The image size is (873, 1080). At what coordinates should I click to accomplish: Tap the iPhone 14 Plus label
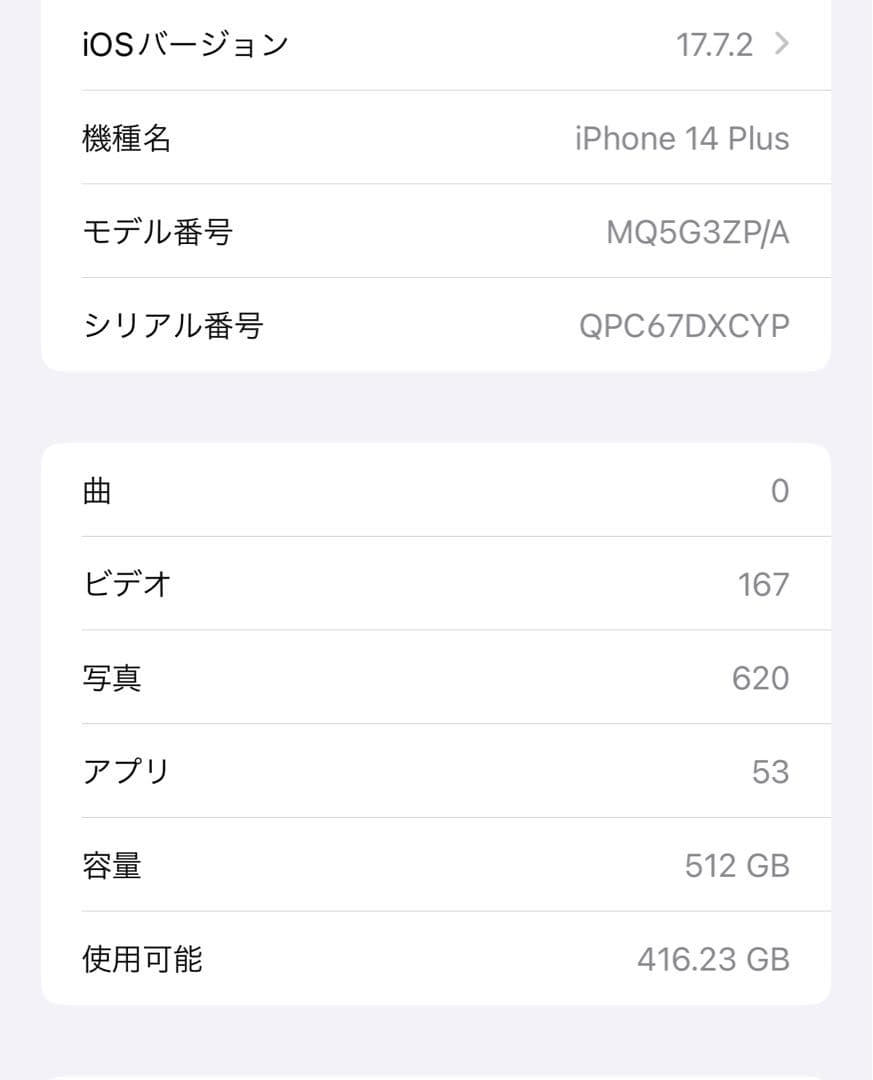coord(684,138)
